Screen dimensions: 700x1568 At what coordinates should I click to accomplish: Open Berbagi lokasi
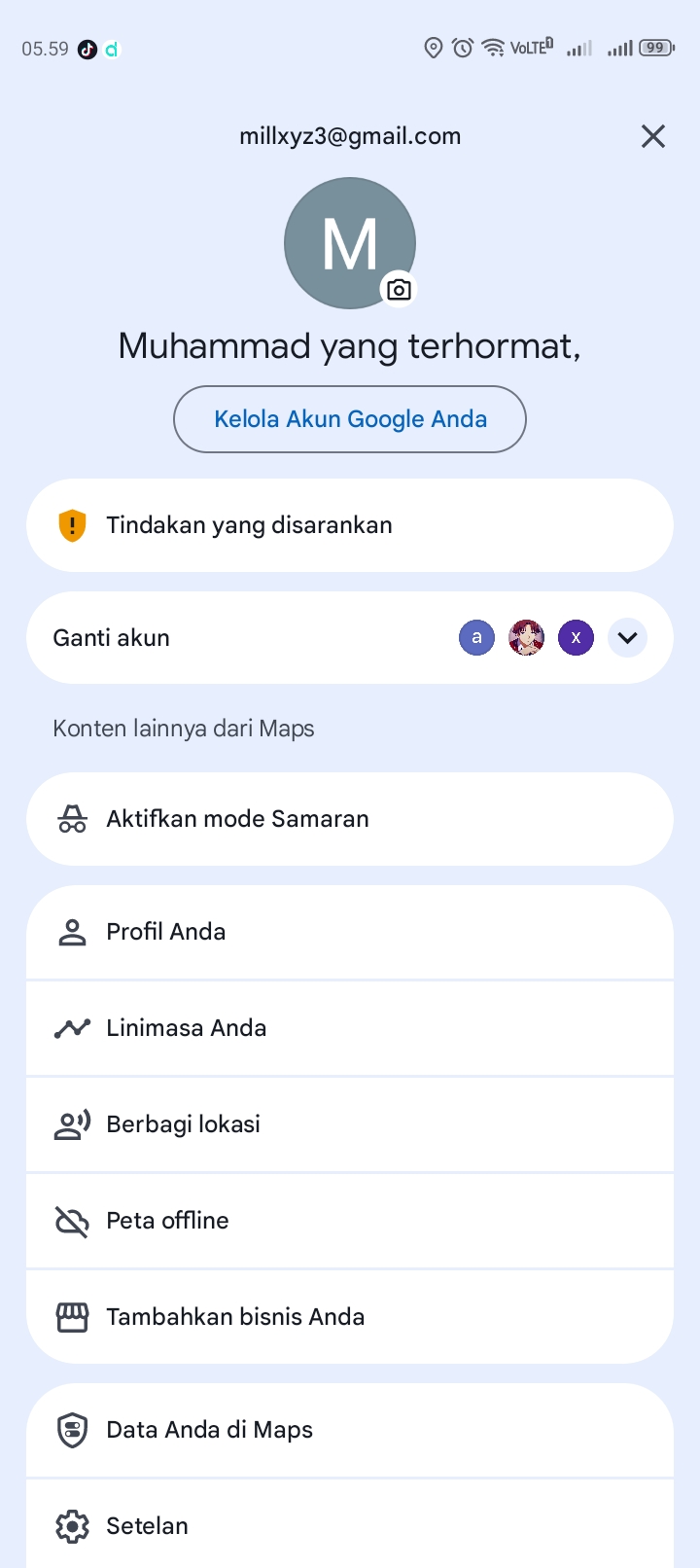tap(350, 1124)
